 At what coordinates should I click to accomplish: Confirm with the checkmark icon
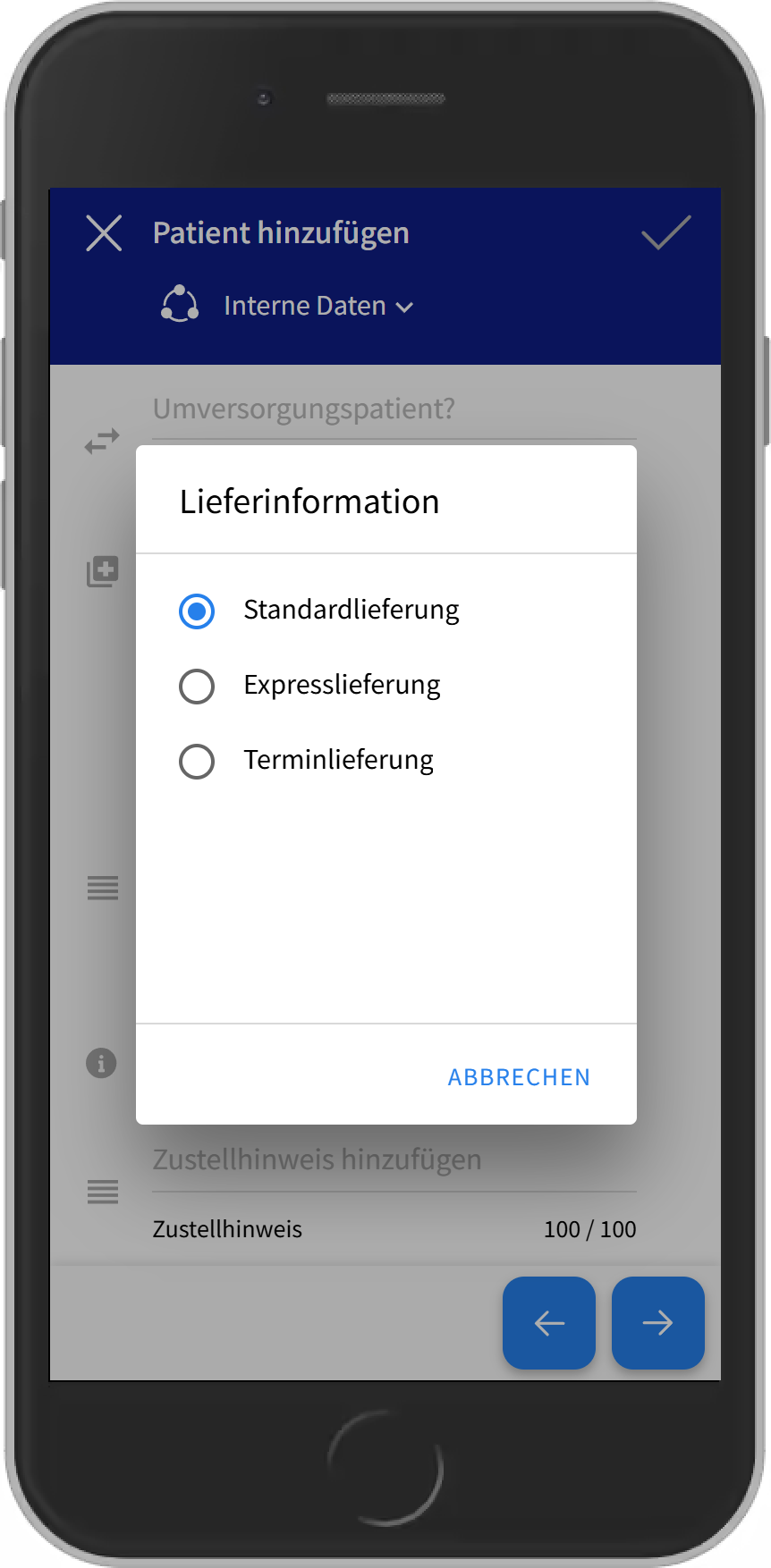[x=666, y=233]
